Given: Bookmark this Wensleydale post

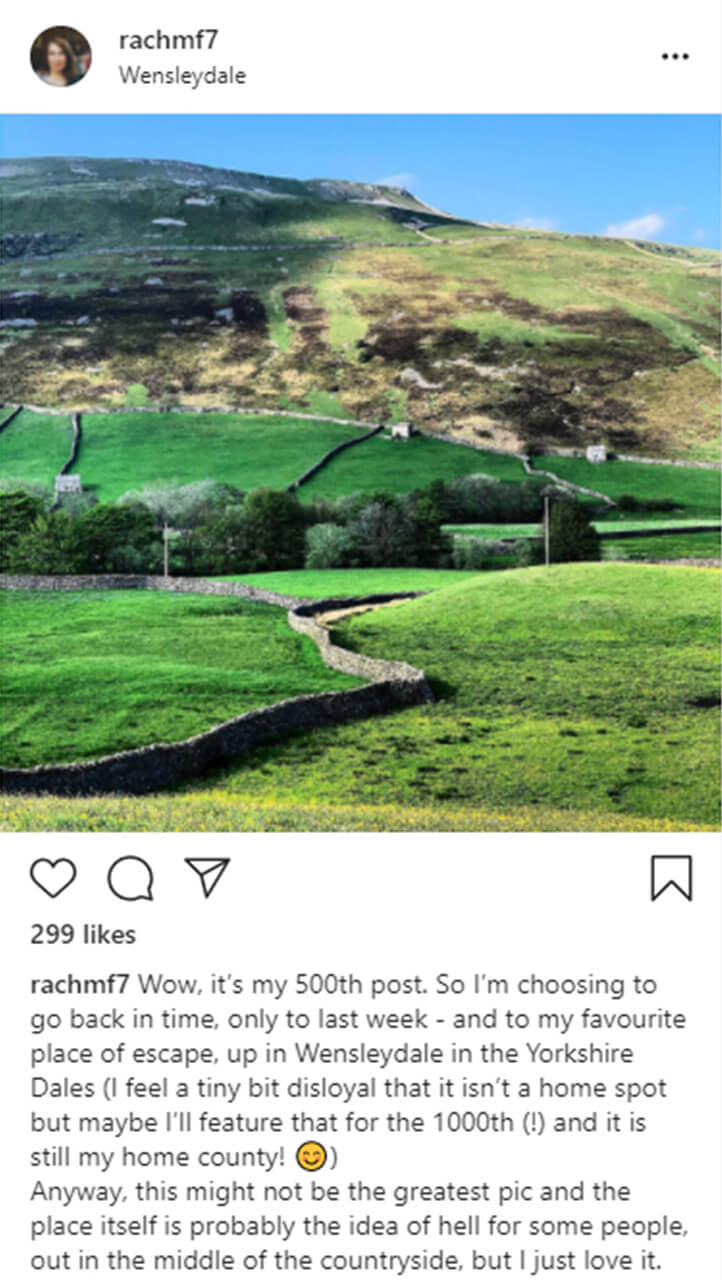Looking at the screenshot, I should click(x=671, y=878).
